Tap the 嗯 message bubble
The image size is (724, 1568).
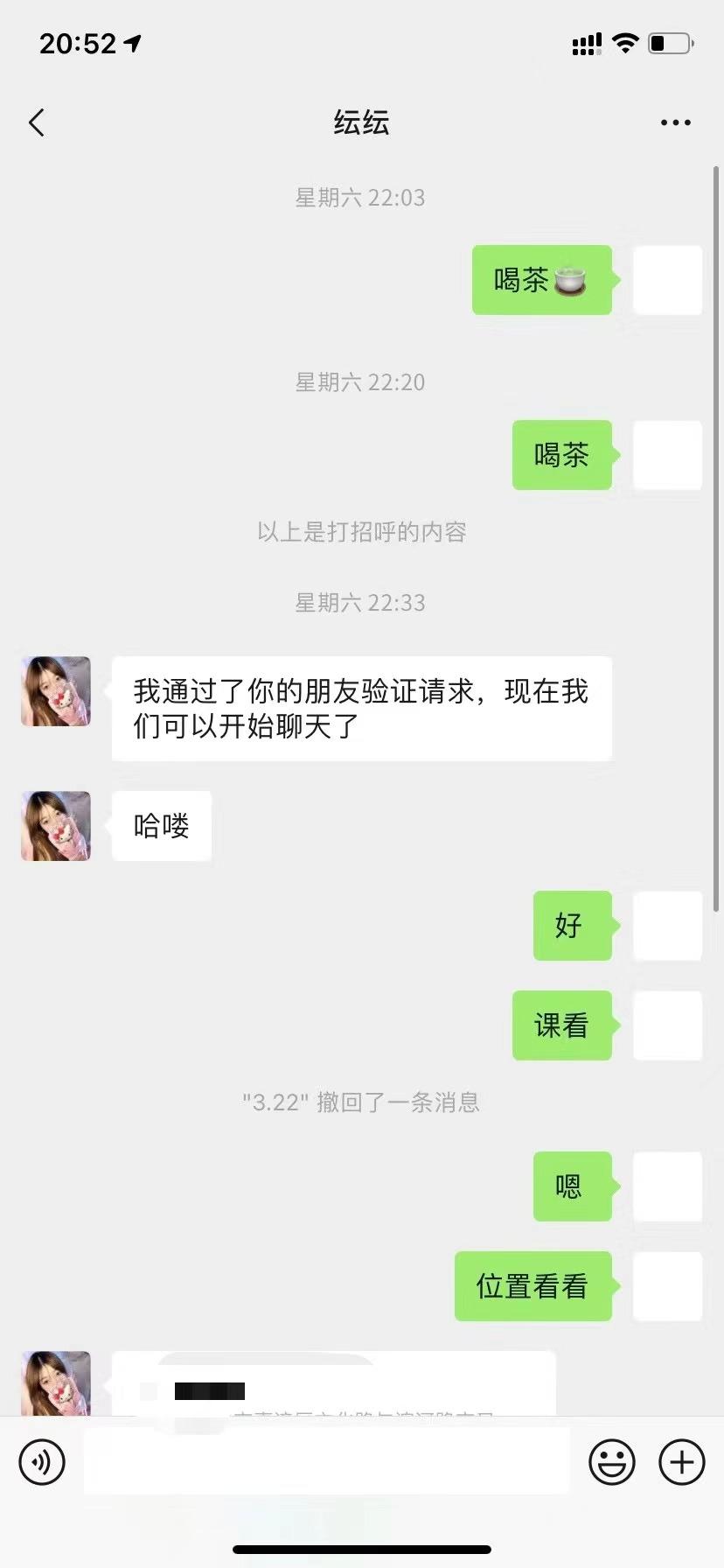572,1186
